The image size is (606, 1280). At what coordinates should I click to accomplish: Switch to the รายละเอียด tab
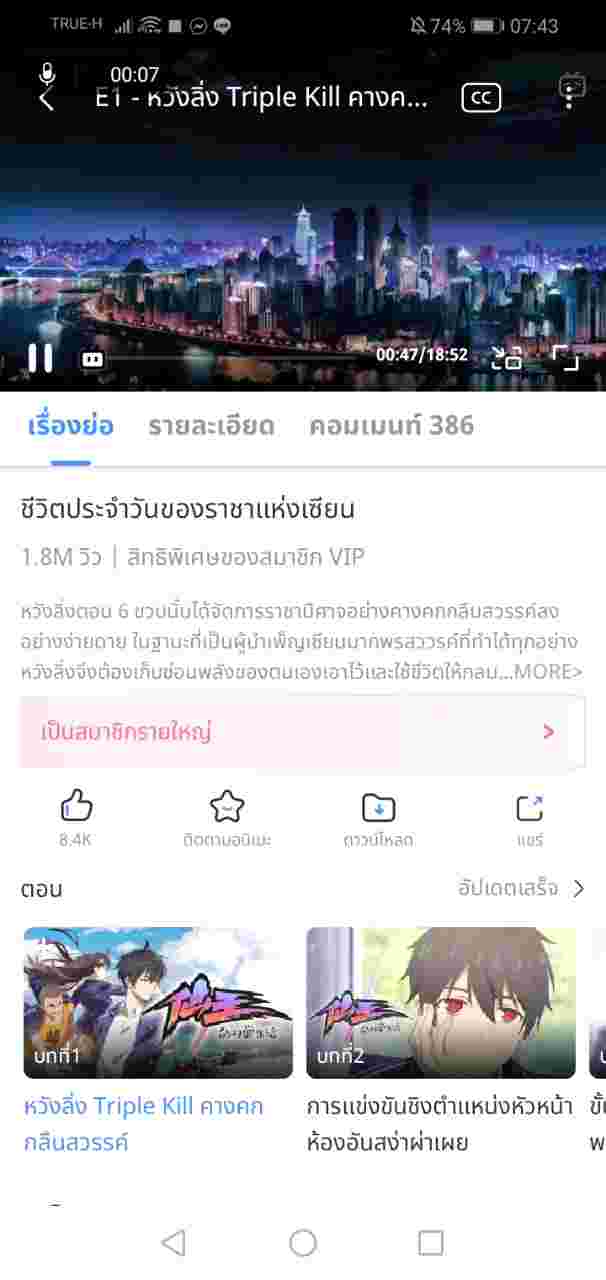211,427
